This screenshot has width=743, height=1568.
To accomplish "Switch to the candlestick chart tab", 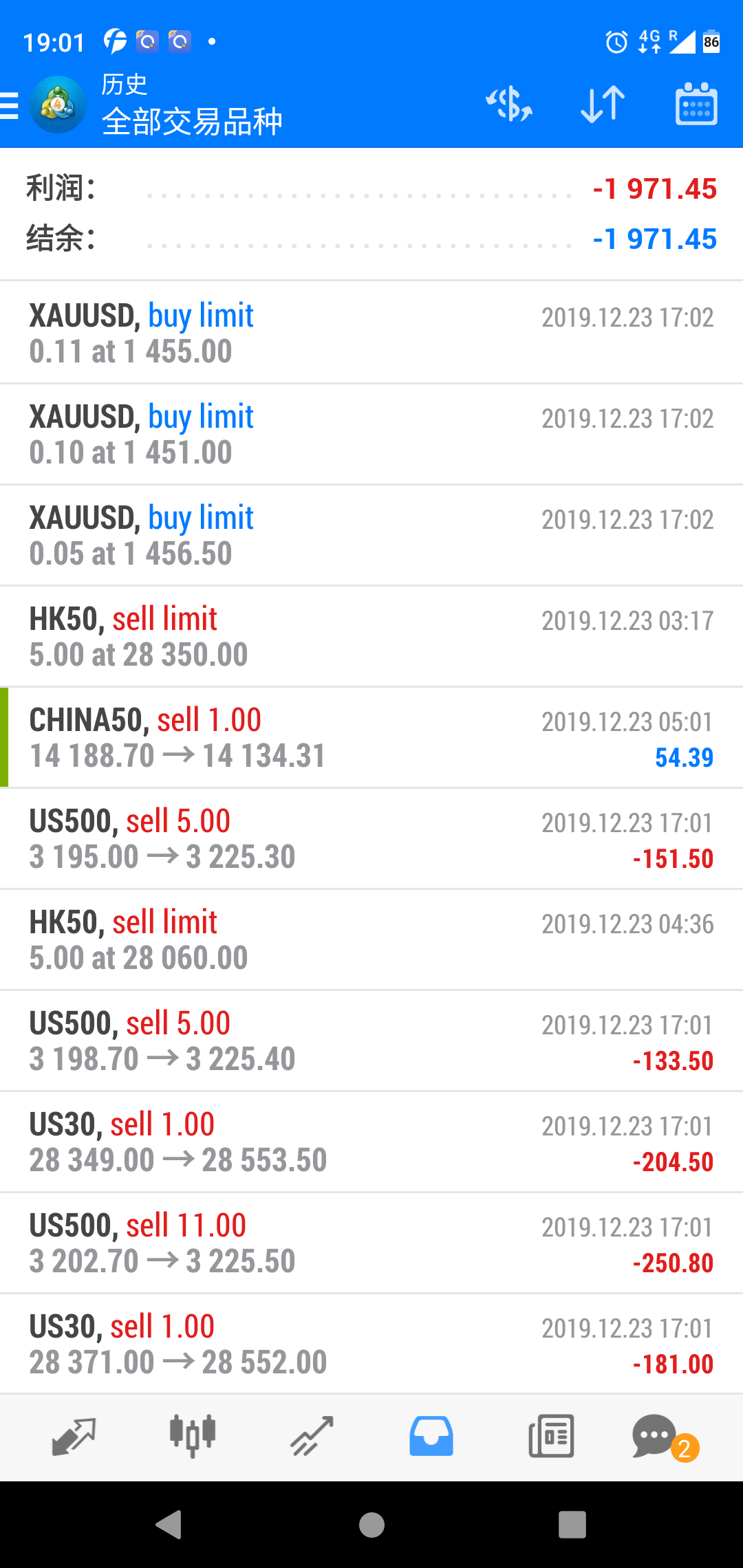I will pyautogui.click(x=193, y=1437).
